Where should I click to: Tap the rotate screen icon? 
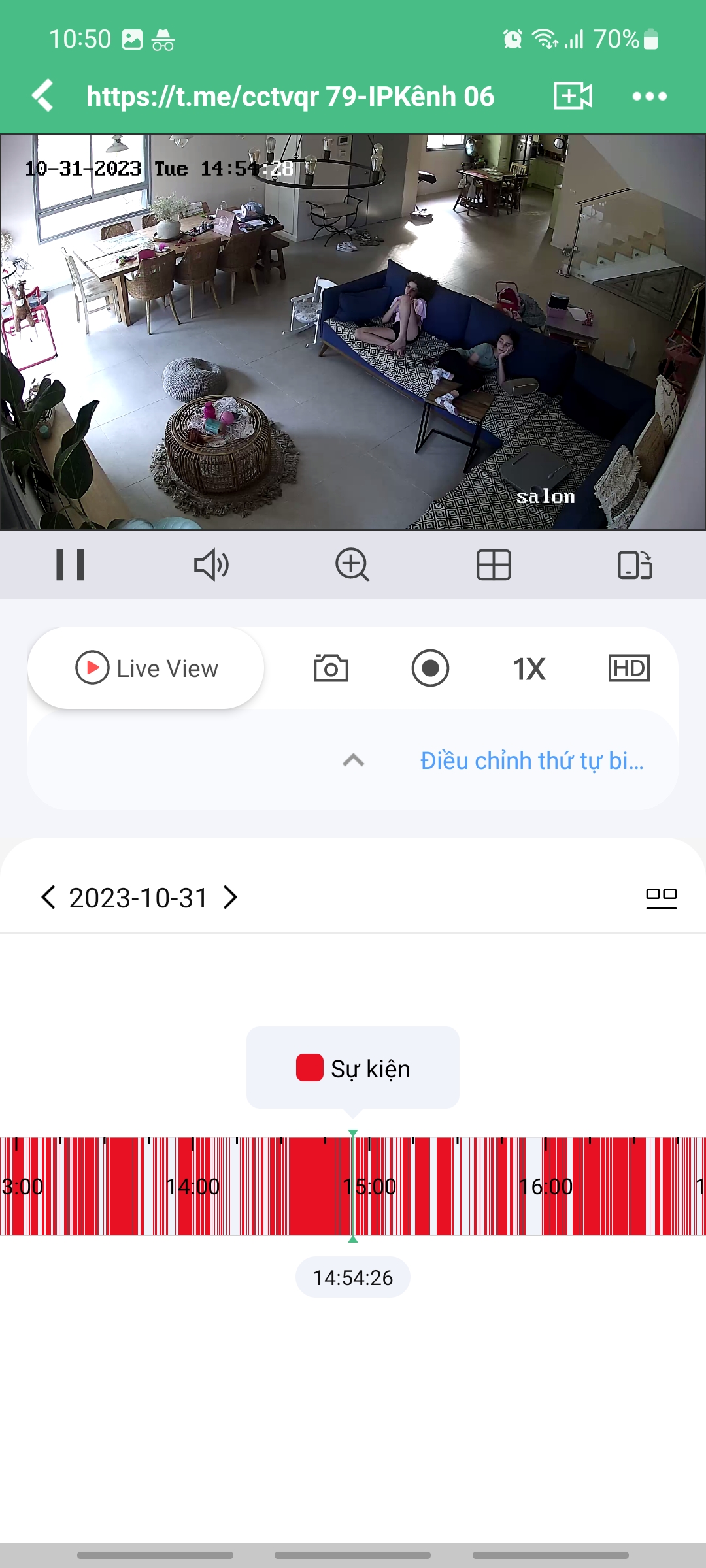tap(635, 565)
